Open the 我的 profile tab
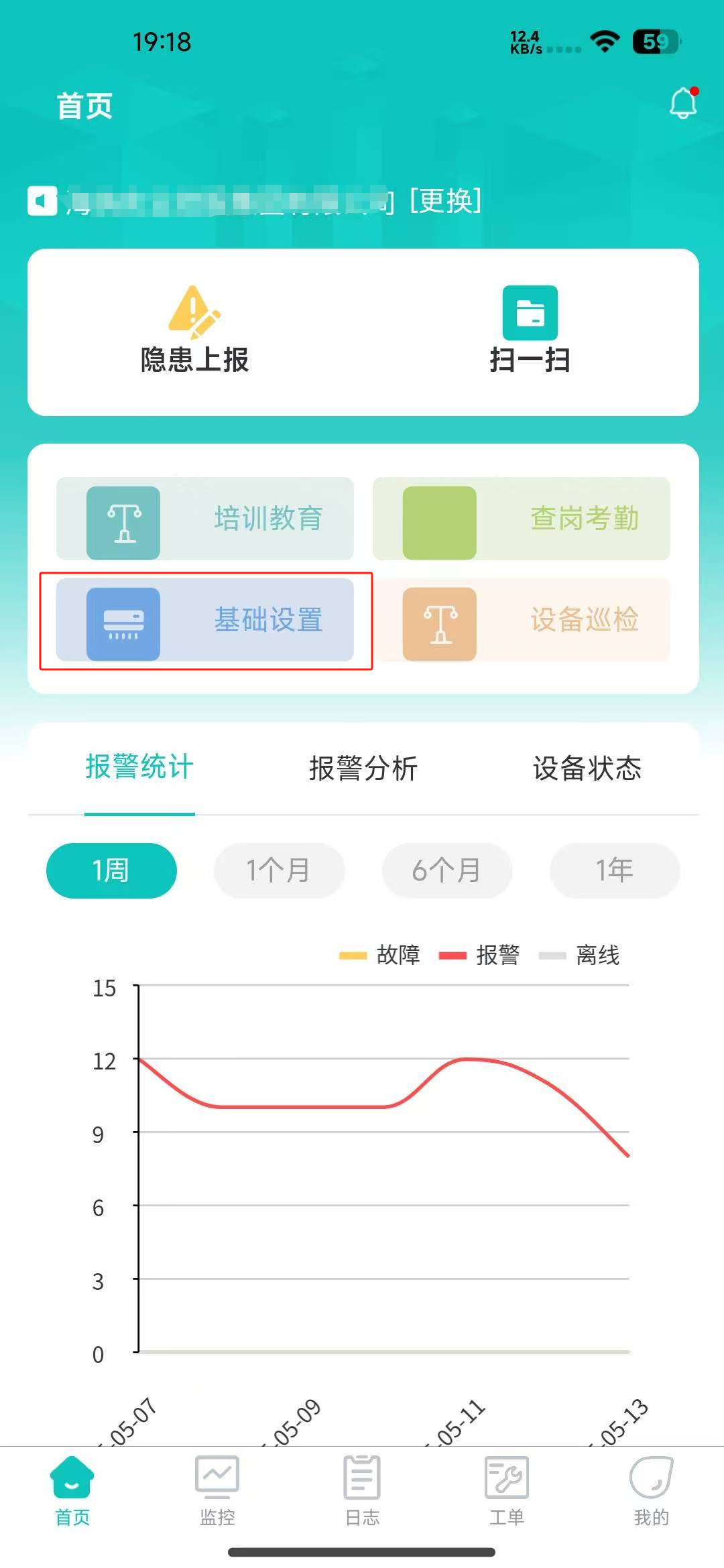The height and width of the screenshot is (1568, 724). click(x=651, y=1488)
